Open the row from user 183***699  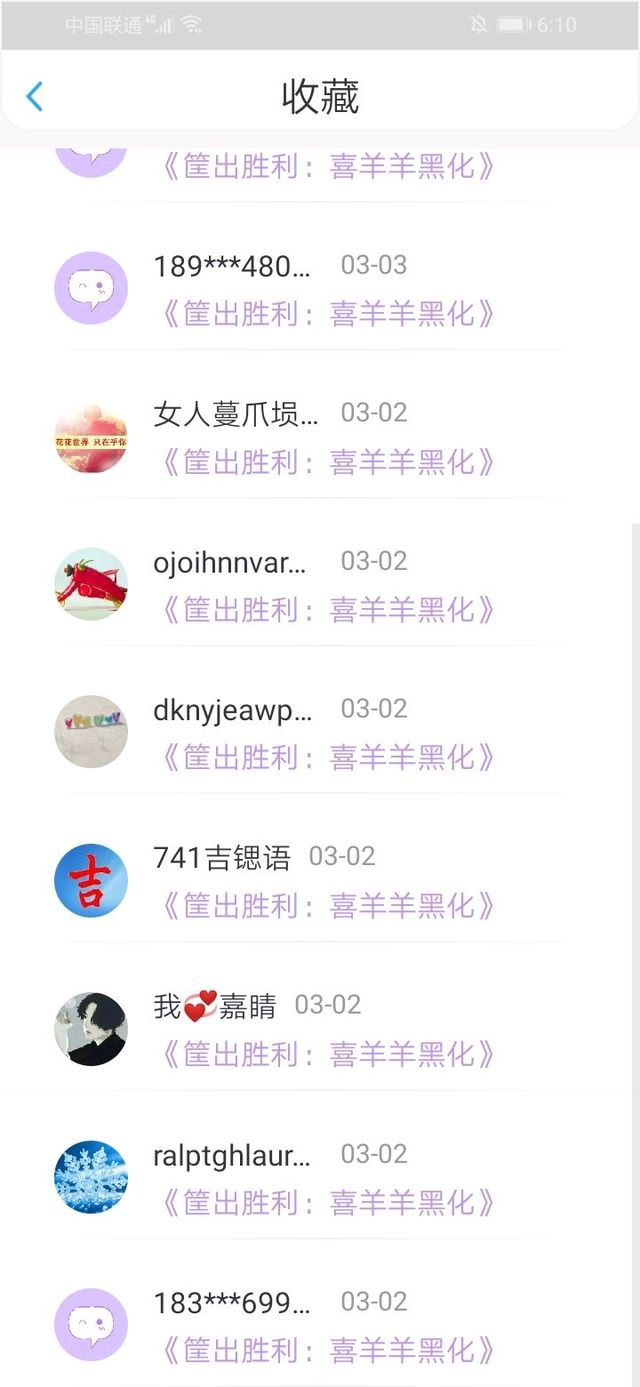[x=320, y=1326]
